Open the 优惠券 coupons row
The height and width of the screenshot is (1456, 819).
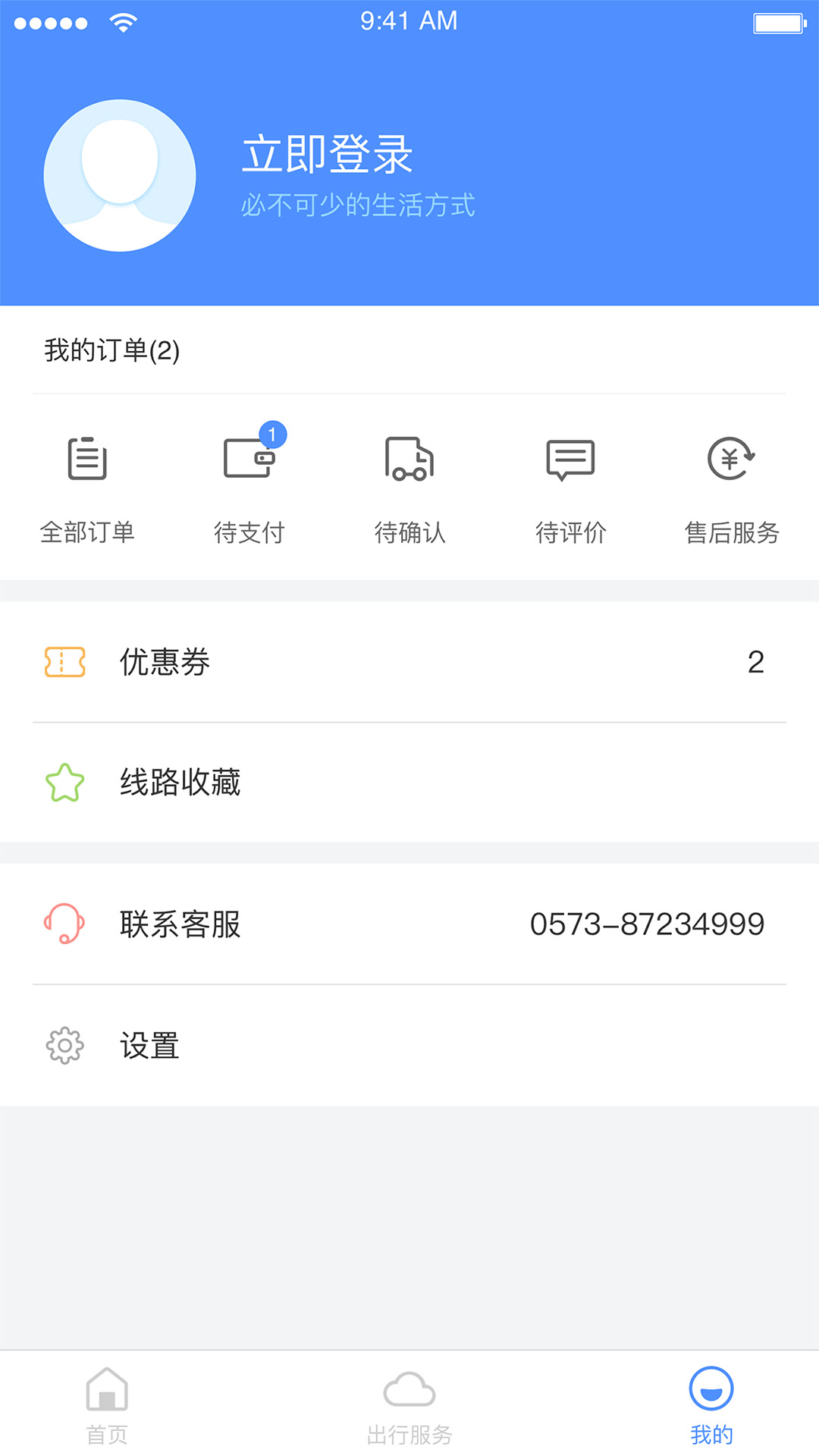[x=409, y=662]
